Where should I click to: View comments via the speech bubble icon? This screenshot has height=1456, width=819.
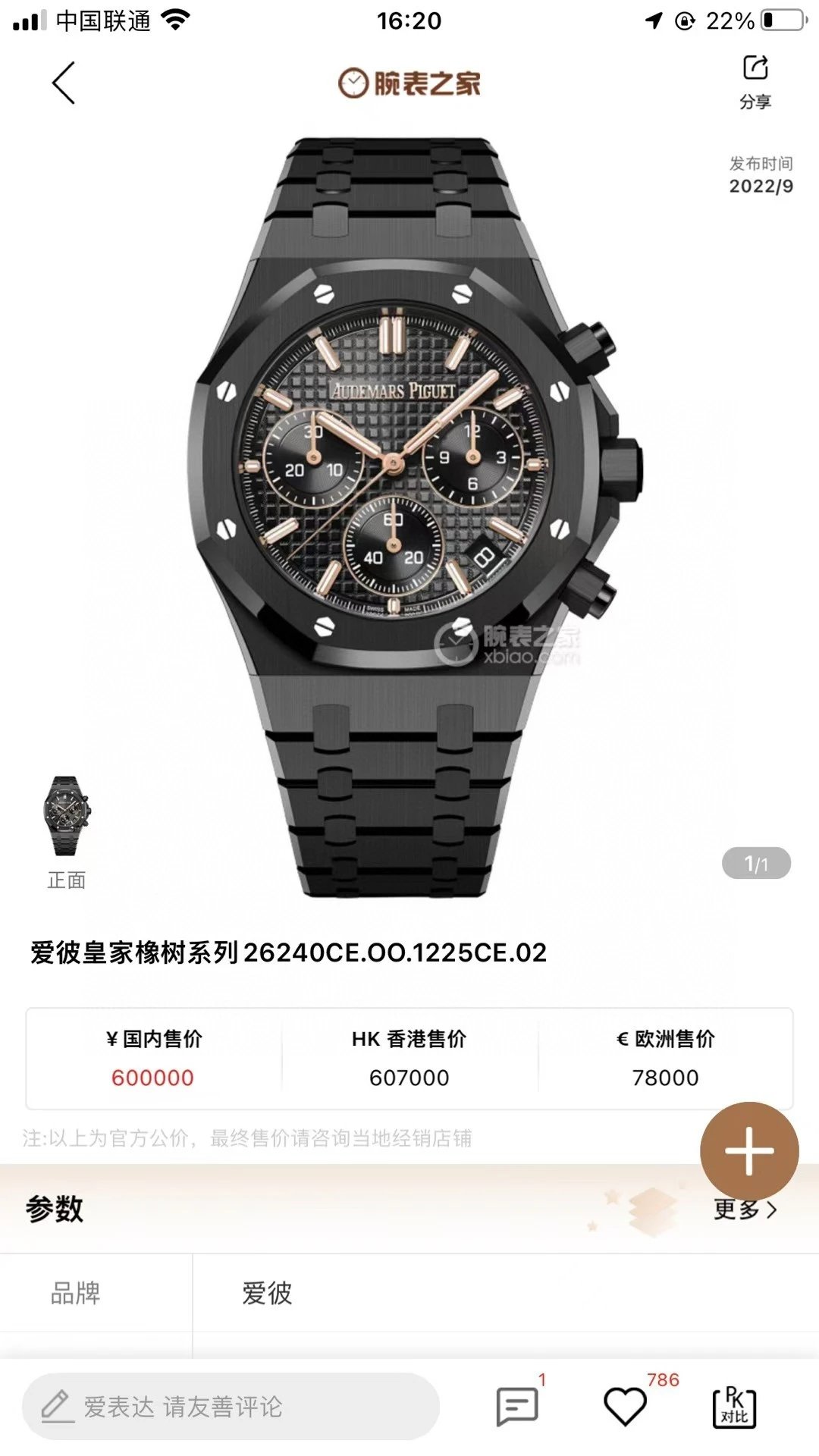[517, 1407]
